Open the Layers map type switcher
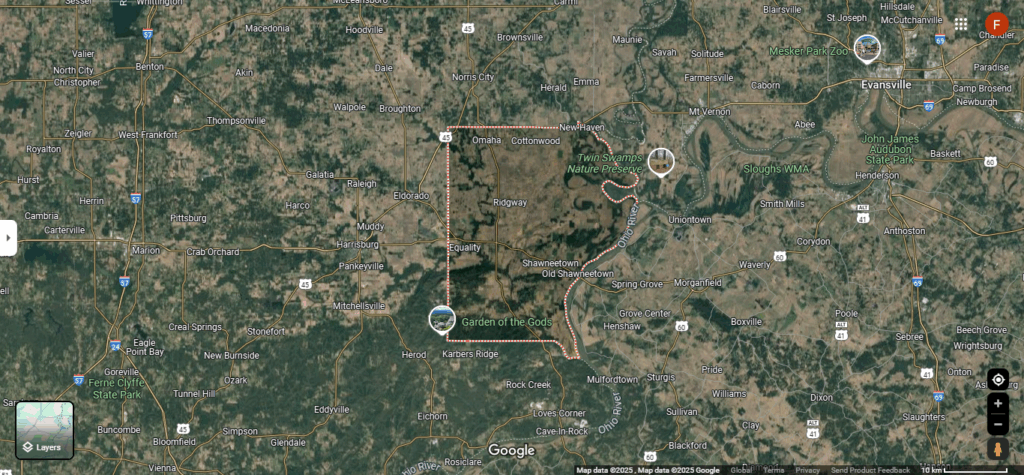This screenshot has width=1024, height=475. click(x=44, y=430)
